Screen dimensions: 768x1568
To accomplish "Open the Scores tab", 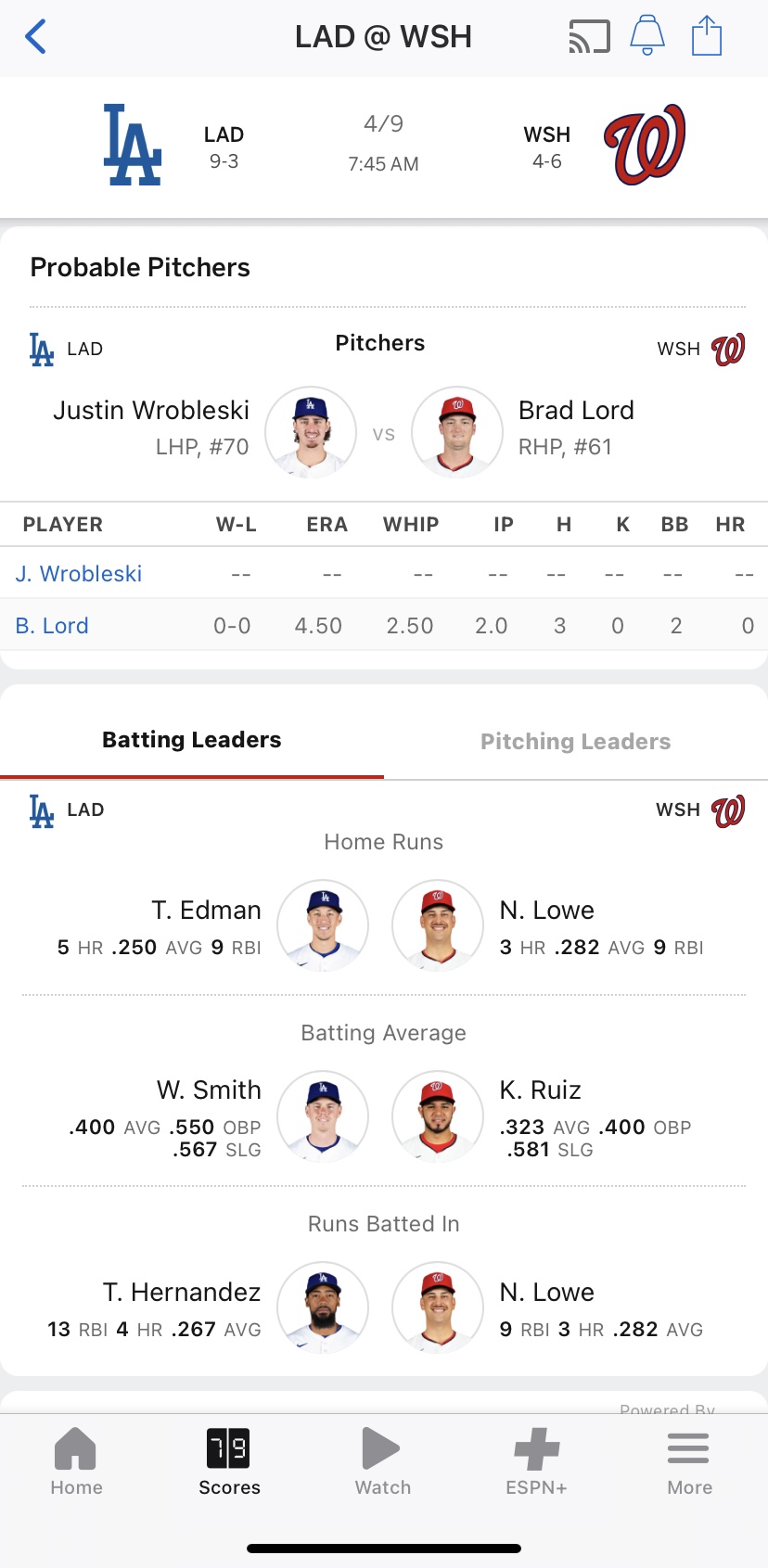I will (x=229, y=1461).
